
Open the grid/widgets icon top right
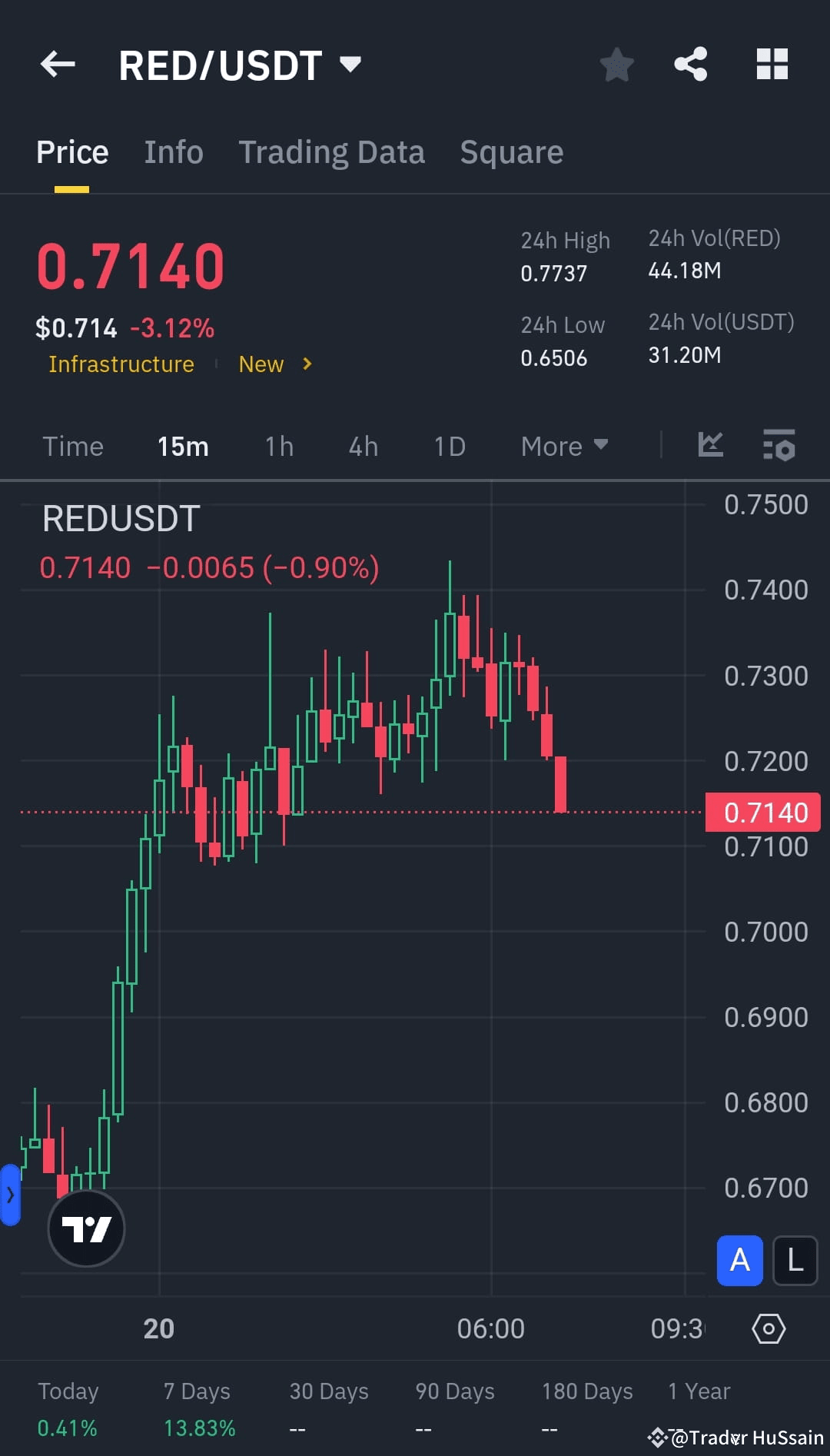(x=772, y=65)
